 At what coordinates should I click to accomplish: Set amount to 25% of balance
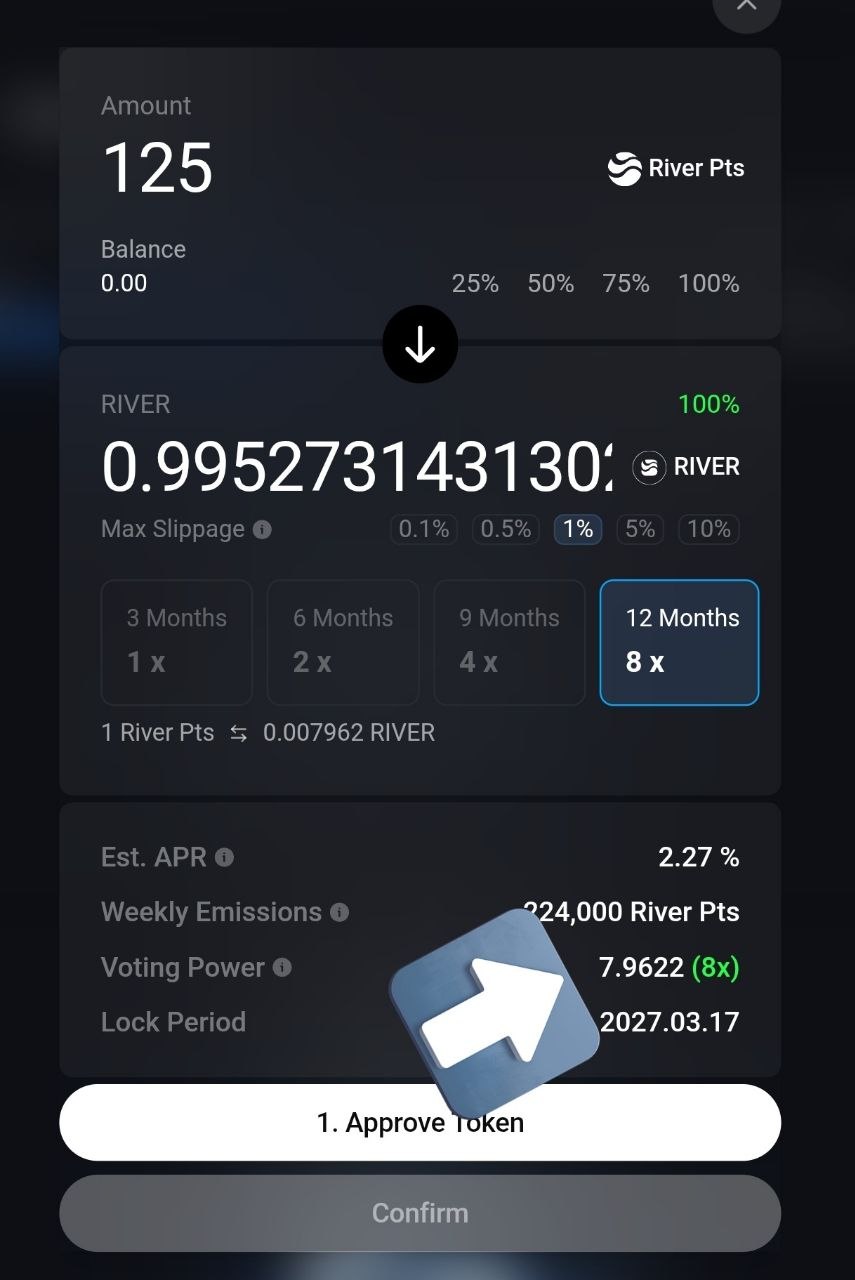coord(475,284)
